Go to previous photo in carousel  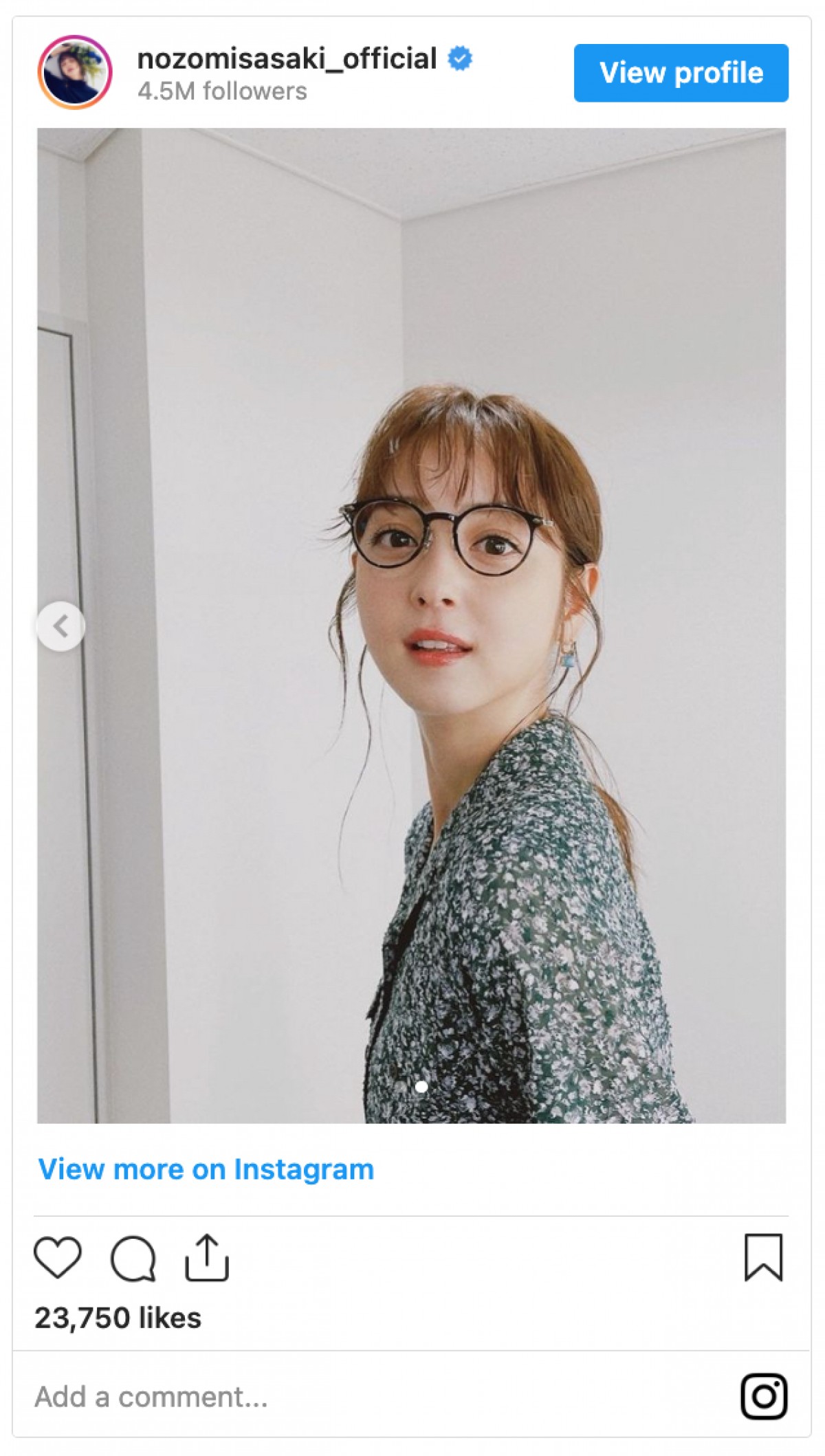(60, 626)
